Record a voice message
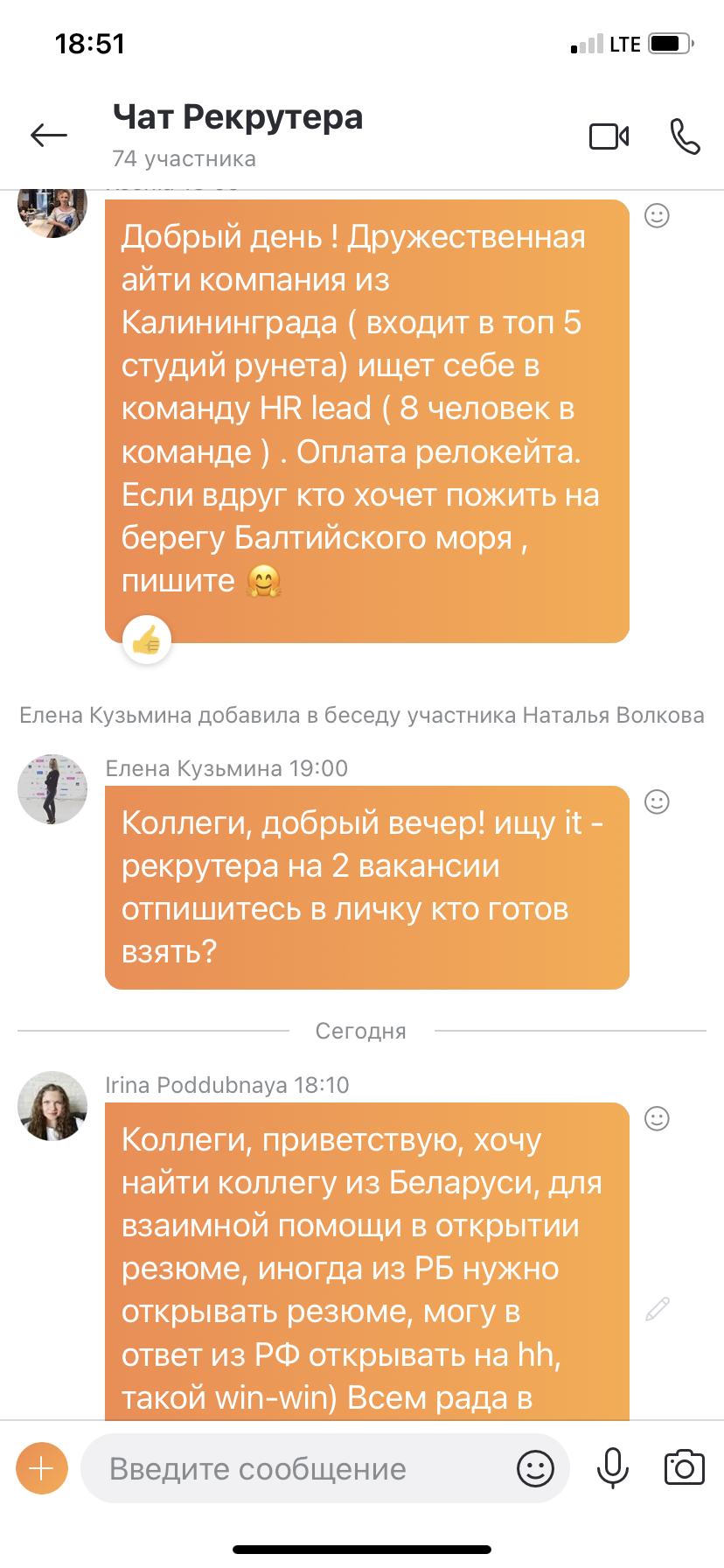This screenshot has width=724, height=1568. (x=612, y=1468)
